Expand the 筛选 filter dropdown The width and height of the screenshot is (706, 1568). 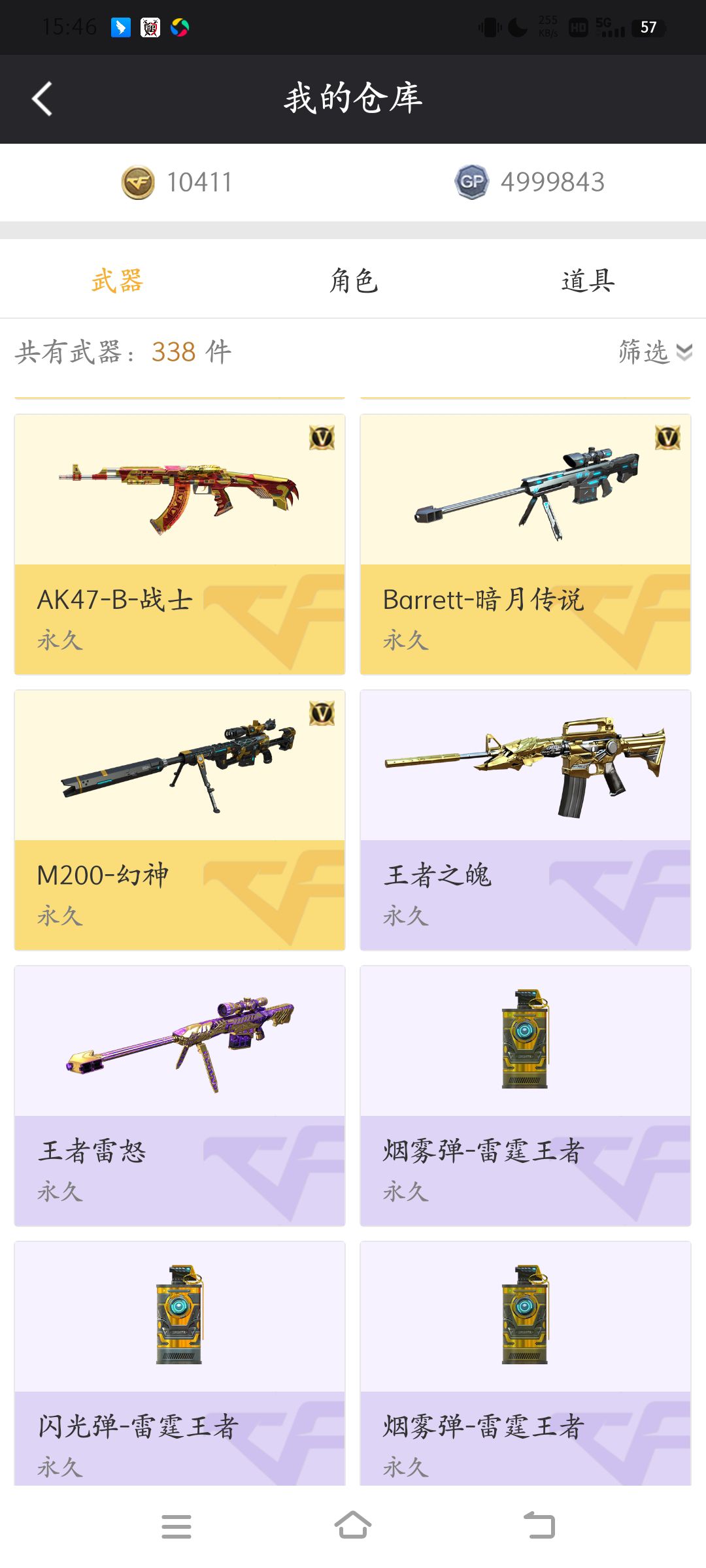(x=654, y=352)
